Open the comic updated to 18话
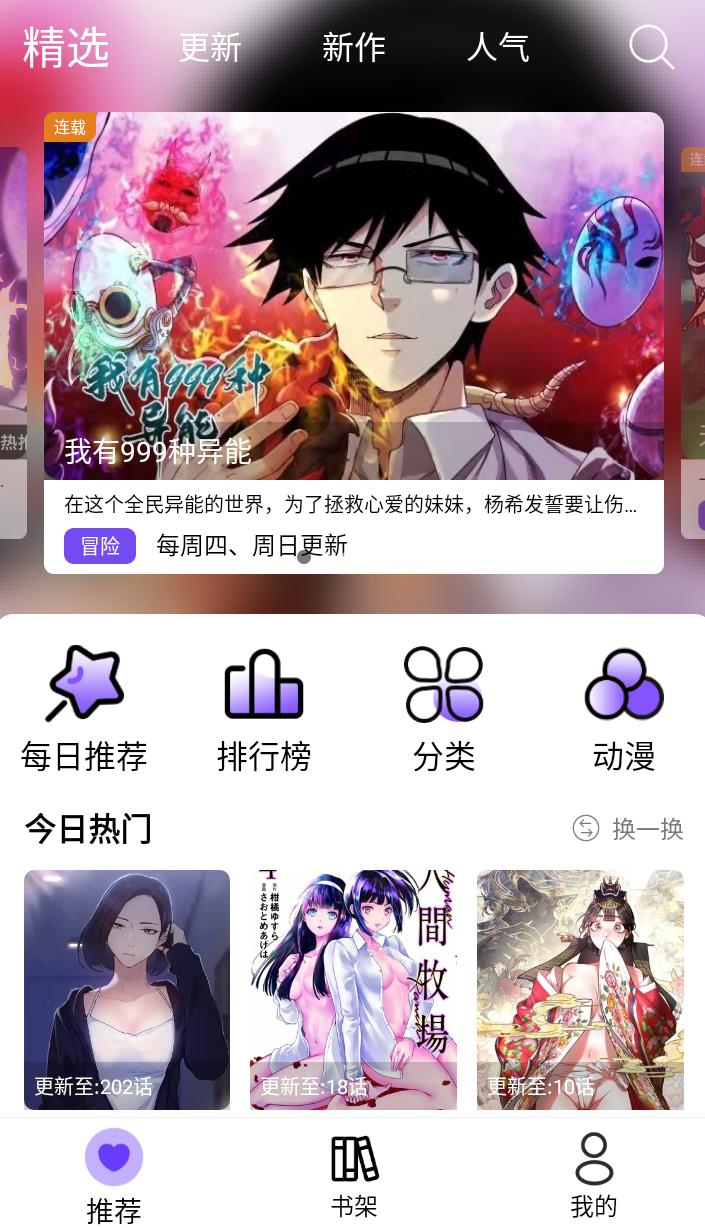 coord(353,989)
